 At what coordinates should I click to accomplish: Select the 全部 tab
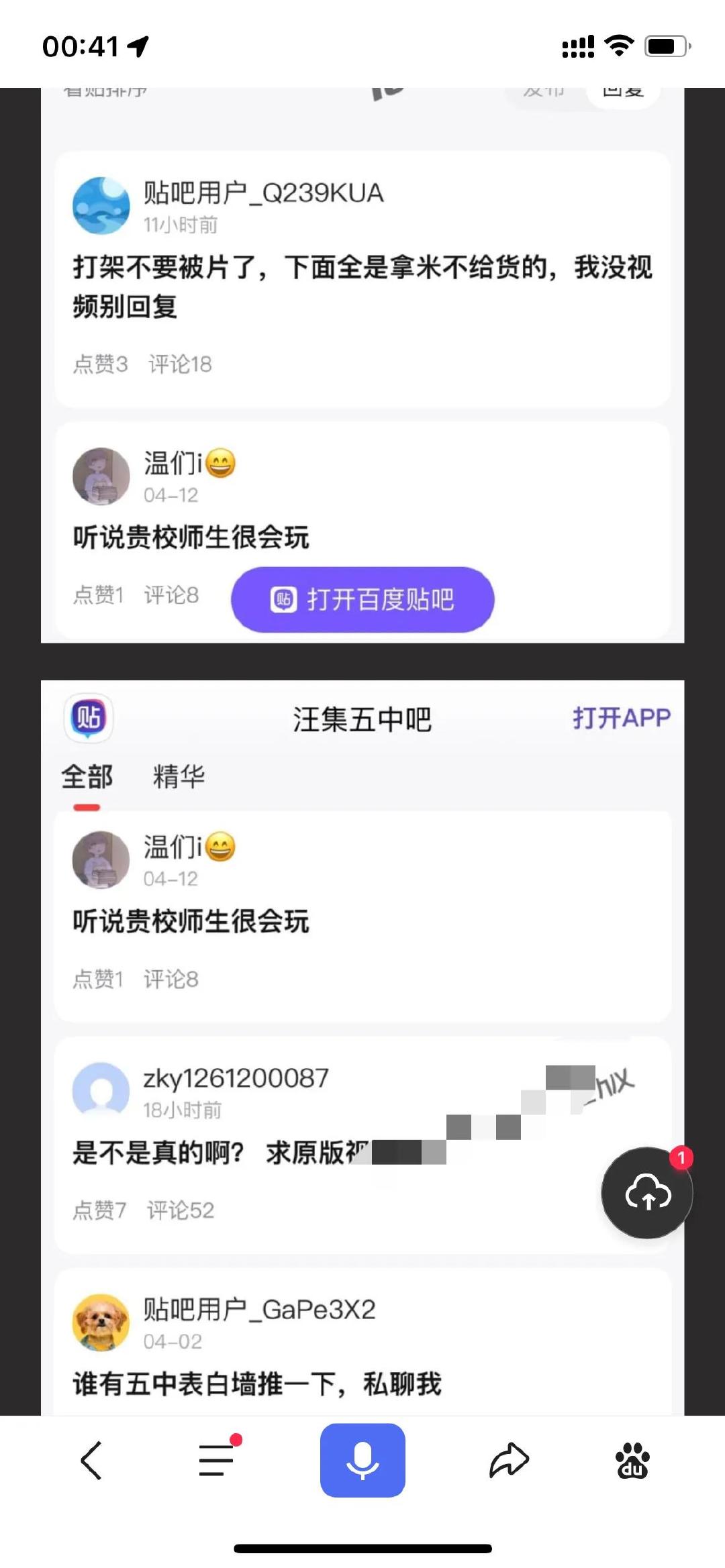[87, 775]
